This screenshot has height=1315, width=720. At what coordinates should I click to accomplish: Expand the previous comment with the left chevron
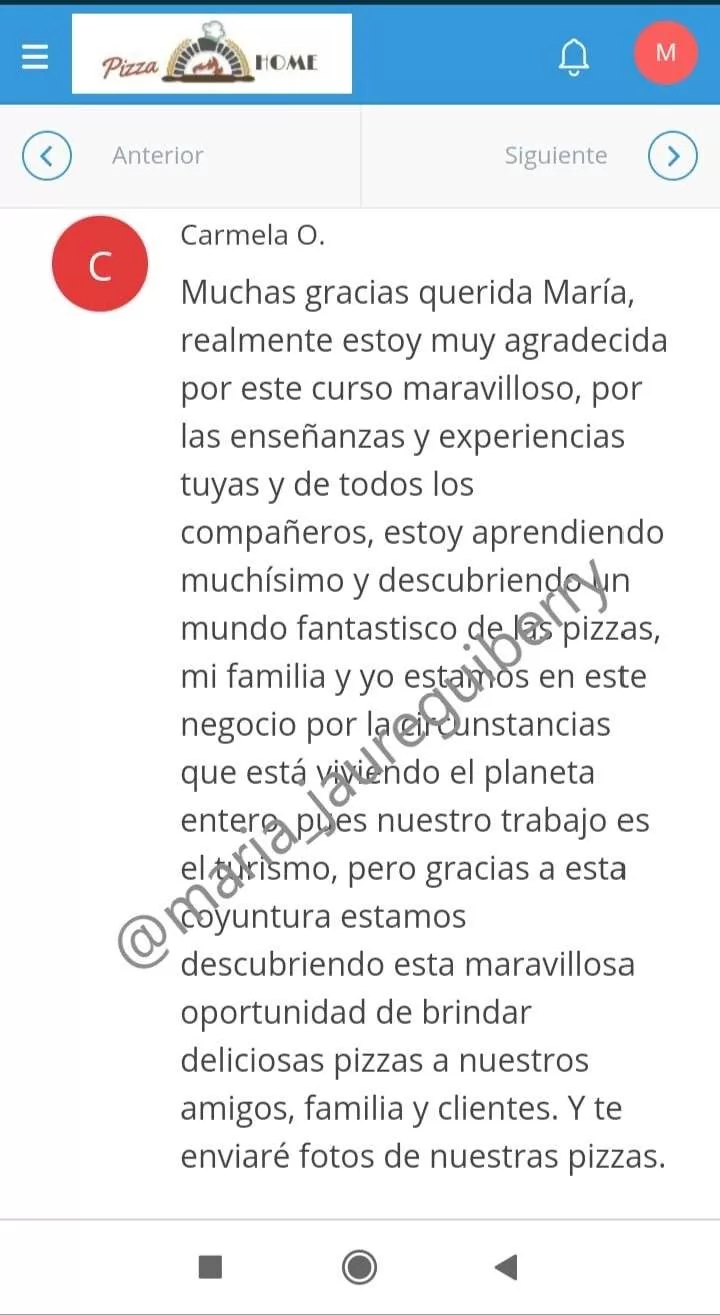46,155
